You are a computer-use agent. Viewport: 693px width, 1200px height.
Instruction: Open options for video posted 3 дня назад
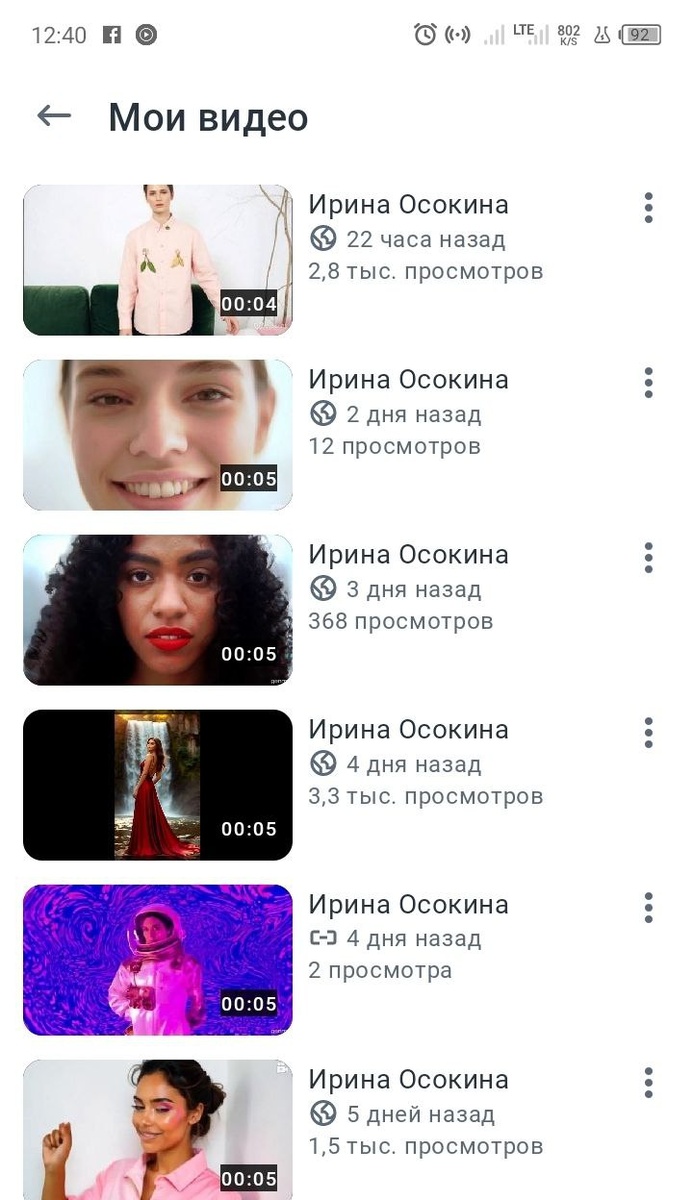(648, 557)
